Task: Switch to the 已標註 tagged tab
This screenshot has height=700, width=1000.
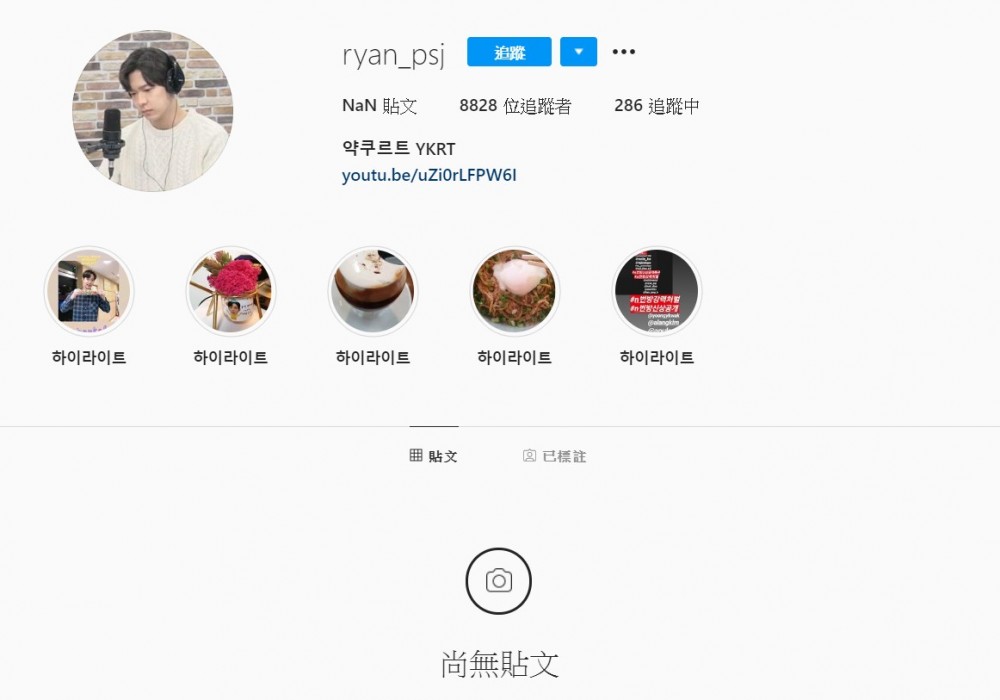Action: pos(554,456)
